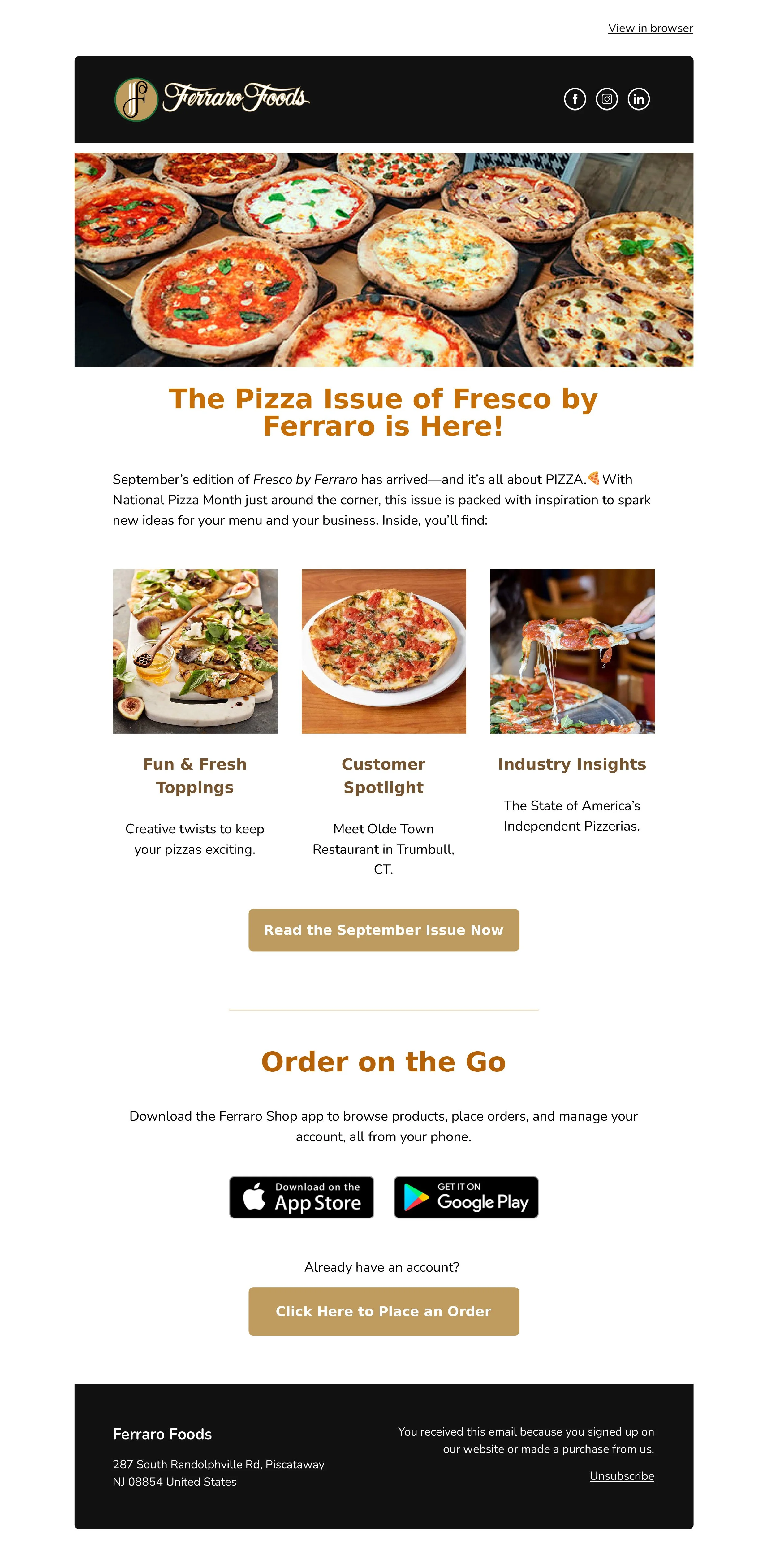Get the app on Google Play
767x1568 pixels.
click(466, 1197)
